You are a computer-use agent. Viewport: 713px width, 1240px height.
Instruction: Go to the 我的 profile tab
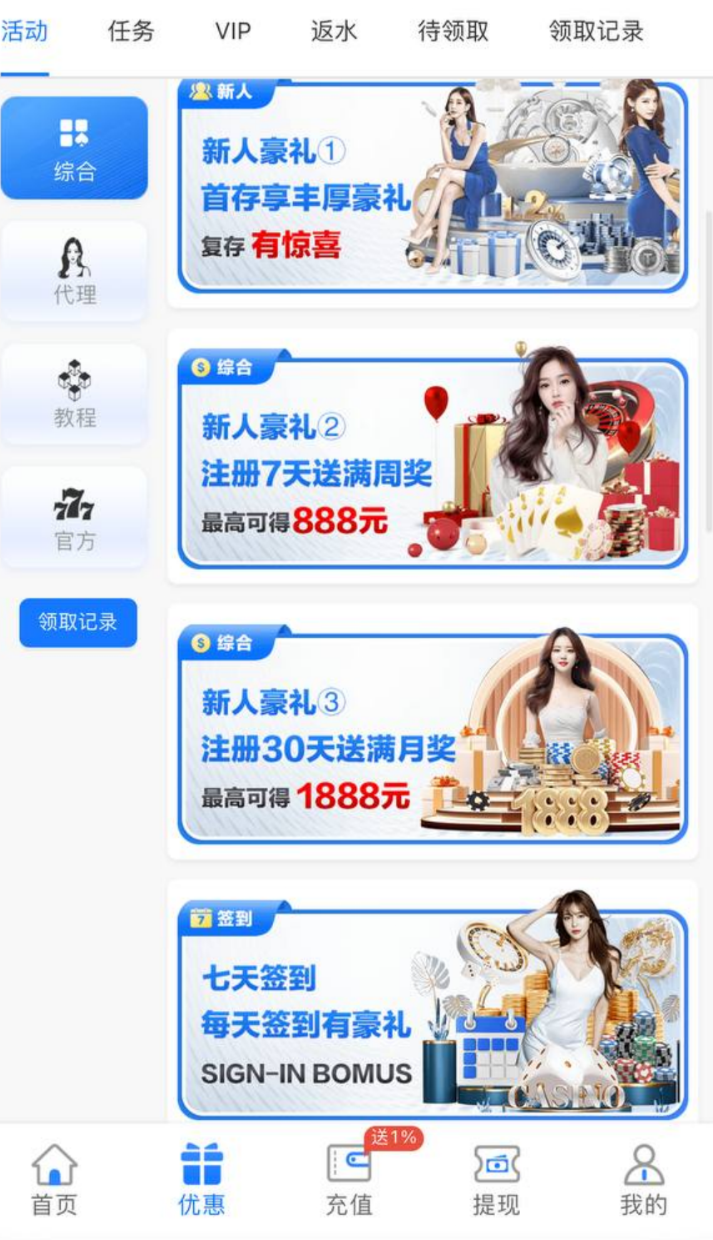(643, 1180)
